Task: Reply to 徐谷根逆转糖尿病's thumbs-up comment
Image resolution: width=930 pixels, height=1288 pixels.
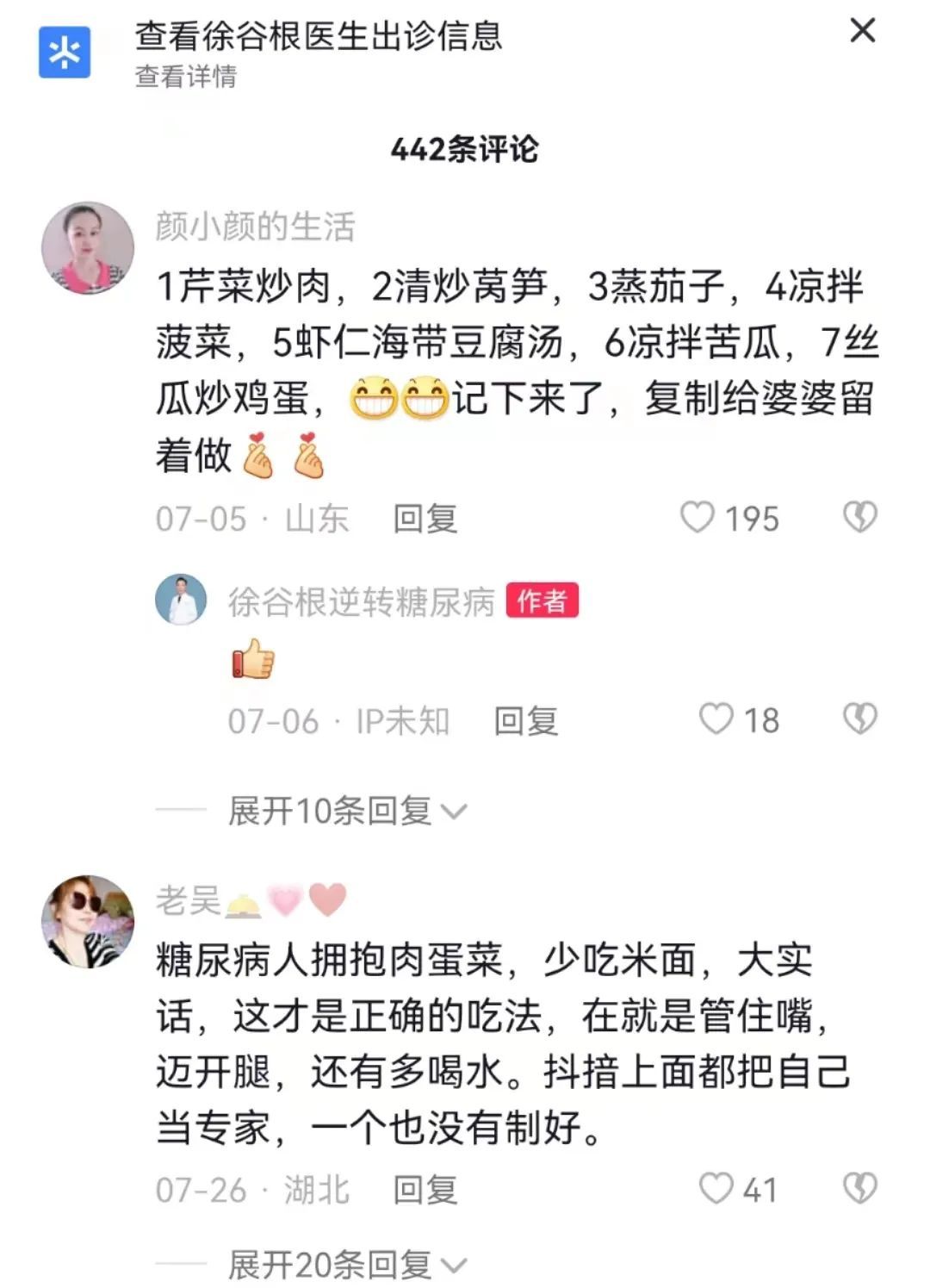Action: [x=525, y=720]
